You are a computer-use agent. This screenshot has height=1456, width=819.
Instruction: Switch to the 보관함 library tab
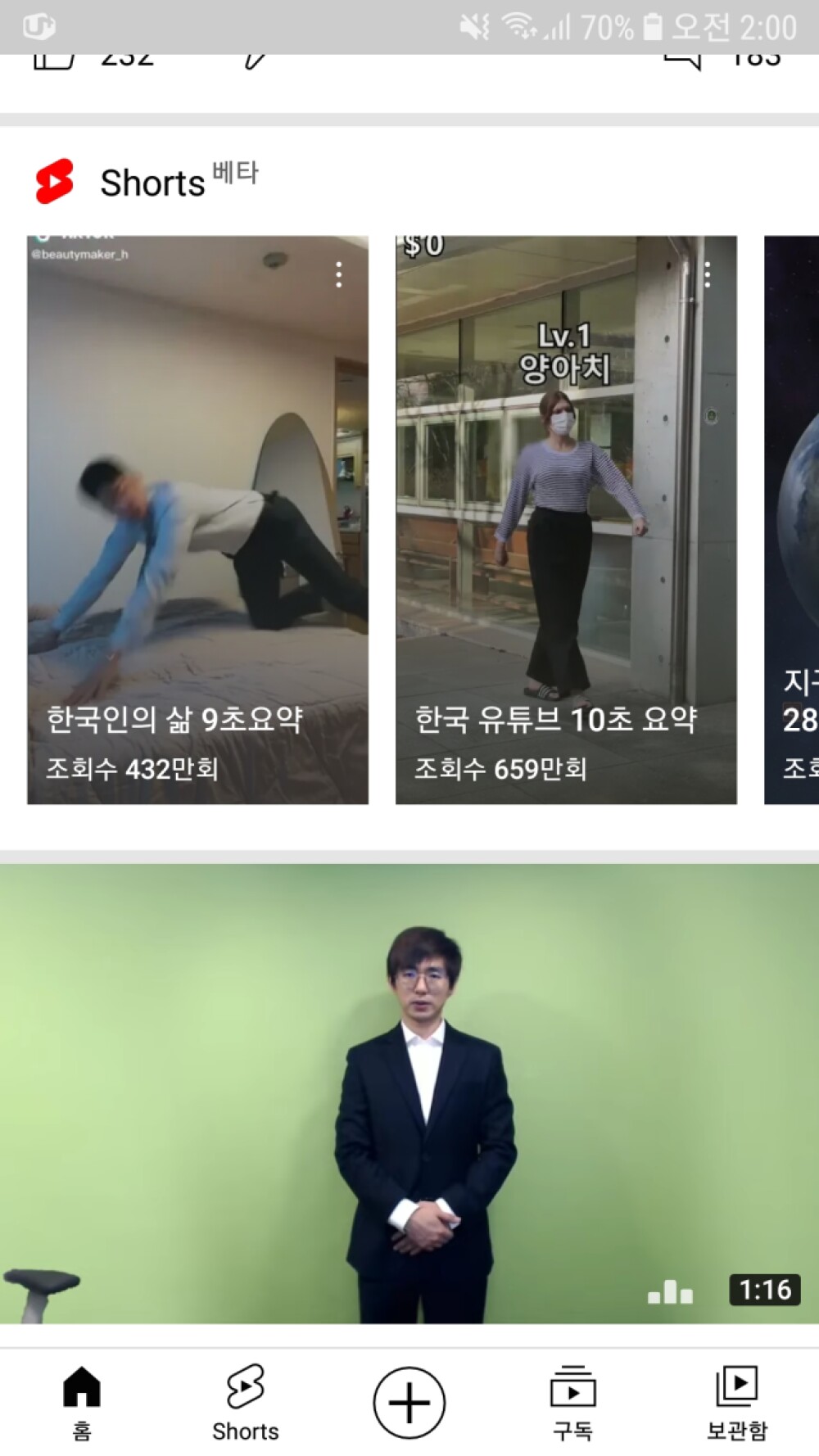(x=737, y=1402)
